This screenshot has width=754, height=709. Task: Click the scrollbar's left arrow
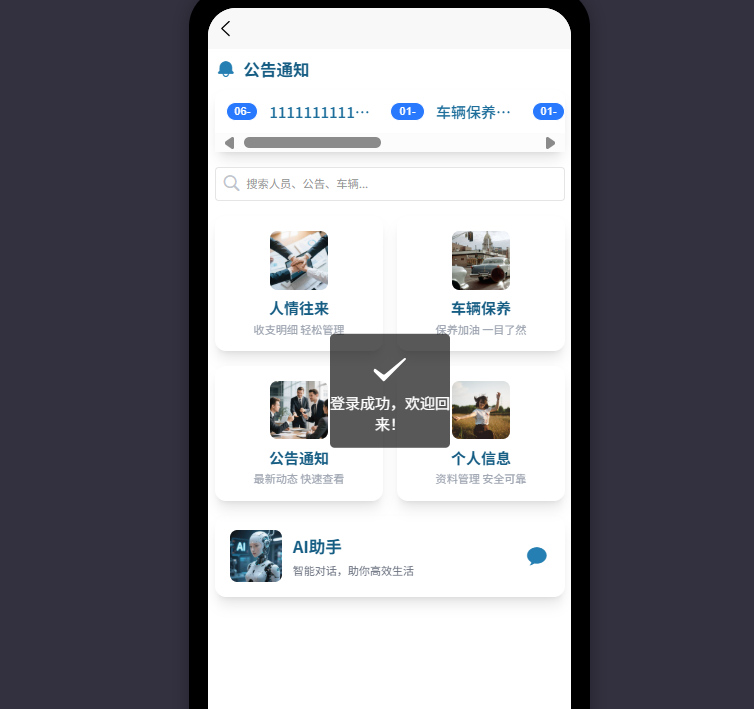(229, 143)
